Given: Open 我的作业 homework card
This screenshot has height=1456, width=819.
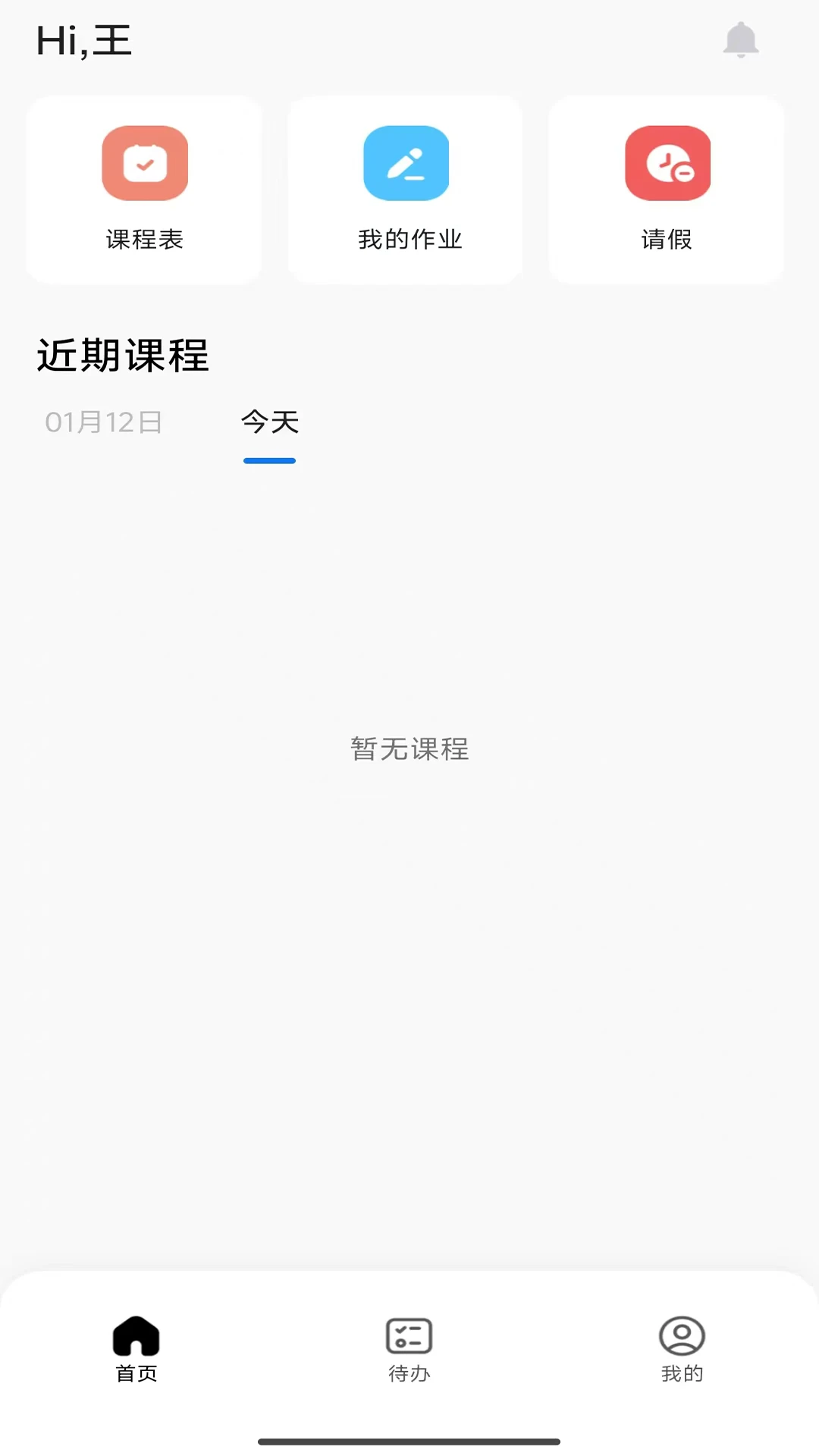Looking at the screenshot, I should [406, 190].
